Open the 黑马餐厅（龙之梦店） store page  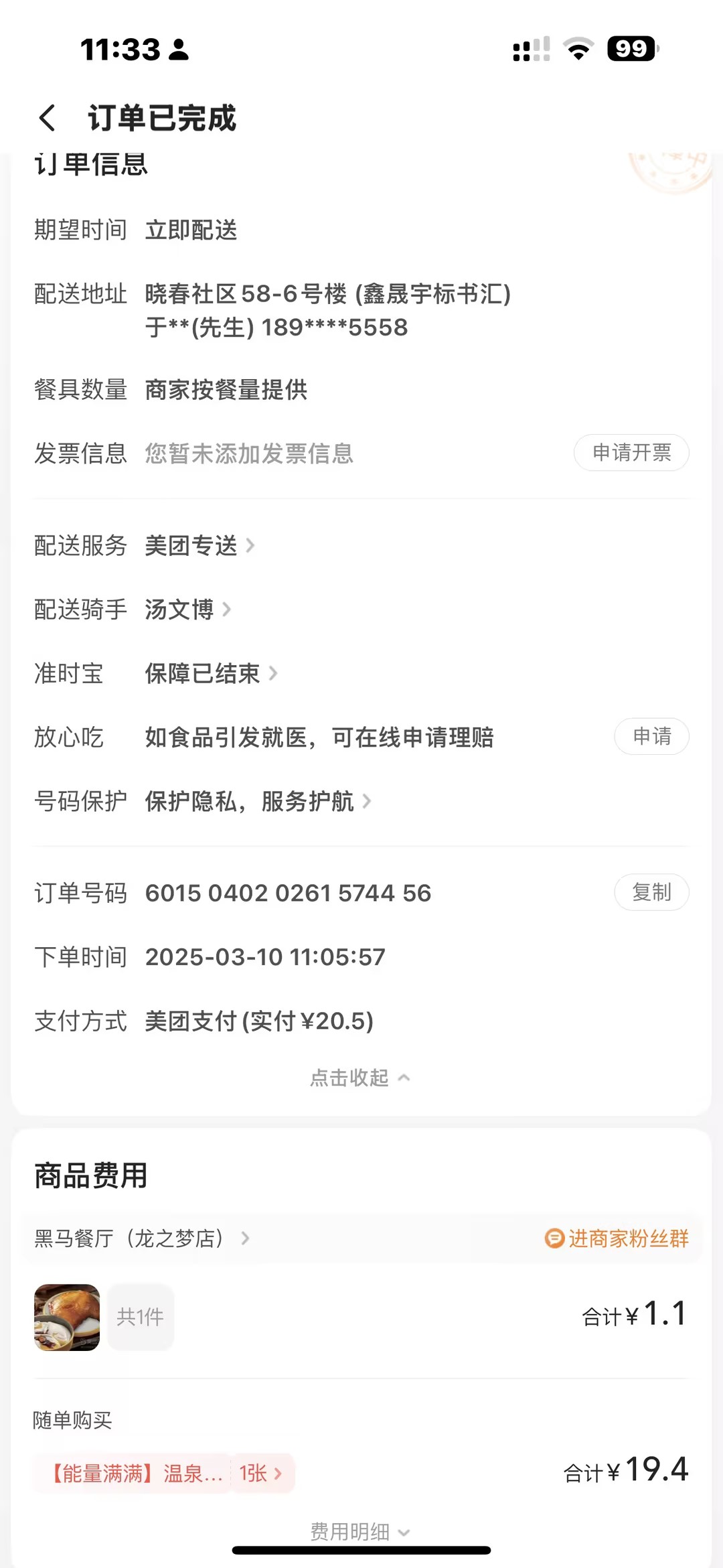[142, 1238]
